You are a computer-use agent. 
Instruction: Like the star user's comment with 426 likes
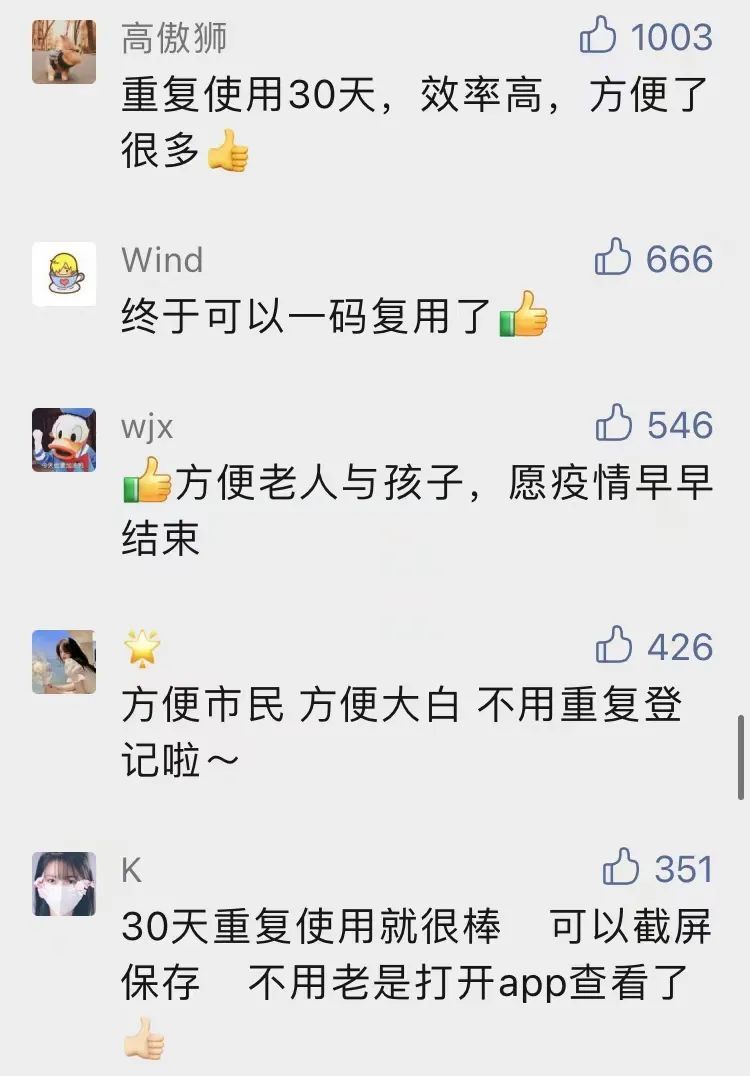pos(614,646)
